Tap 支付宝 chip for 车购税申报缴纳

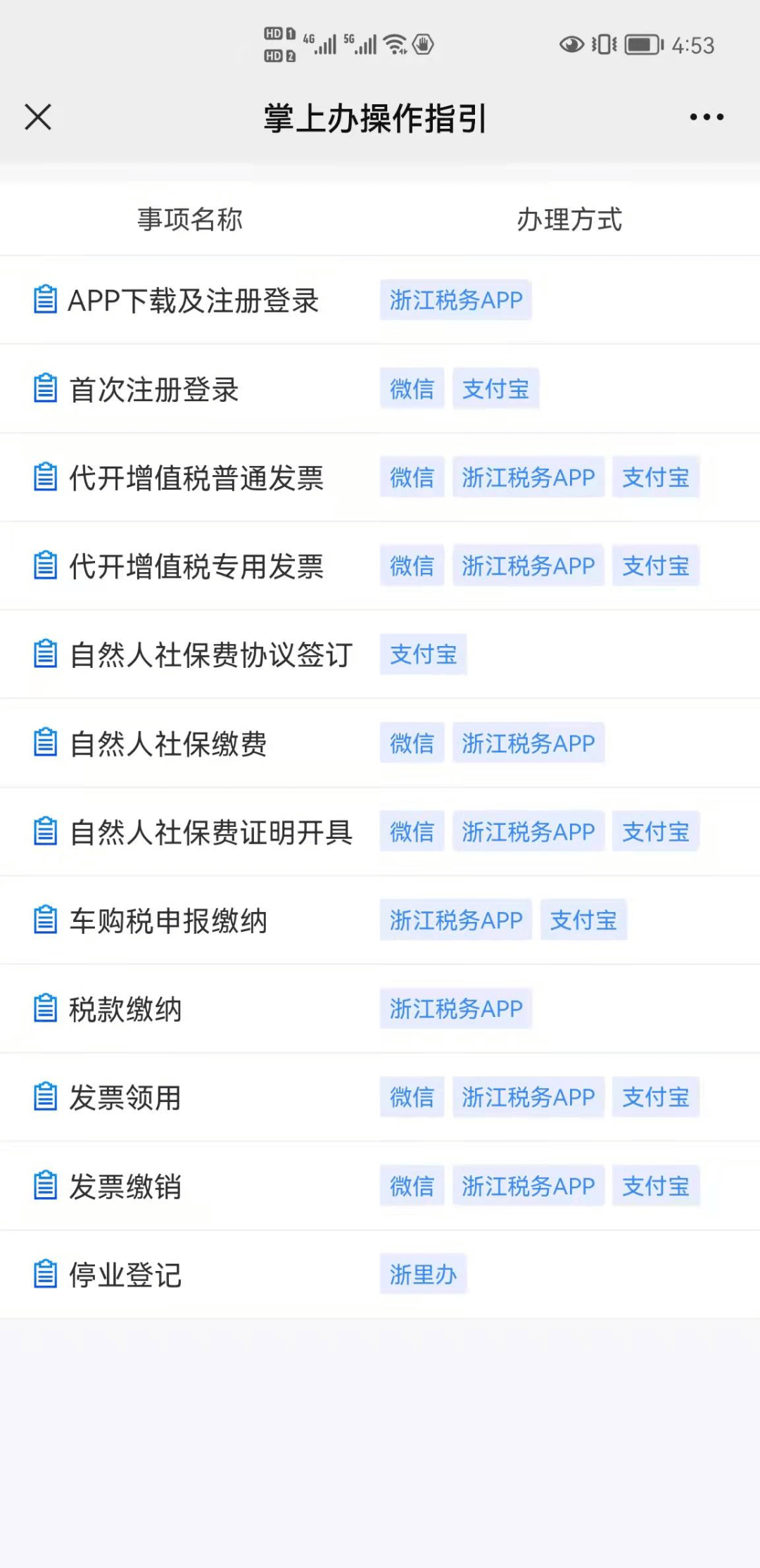583,920
